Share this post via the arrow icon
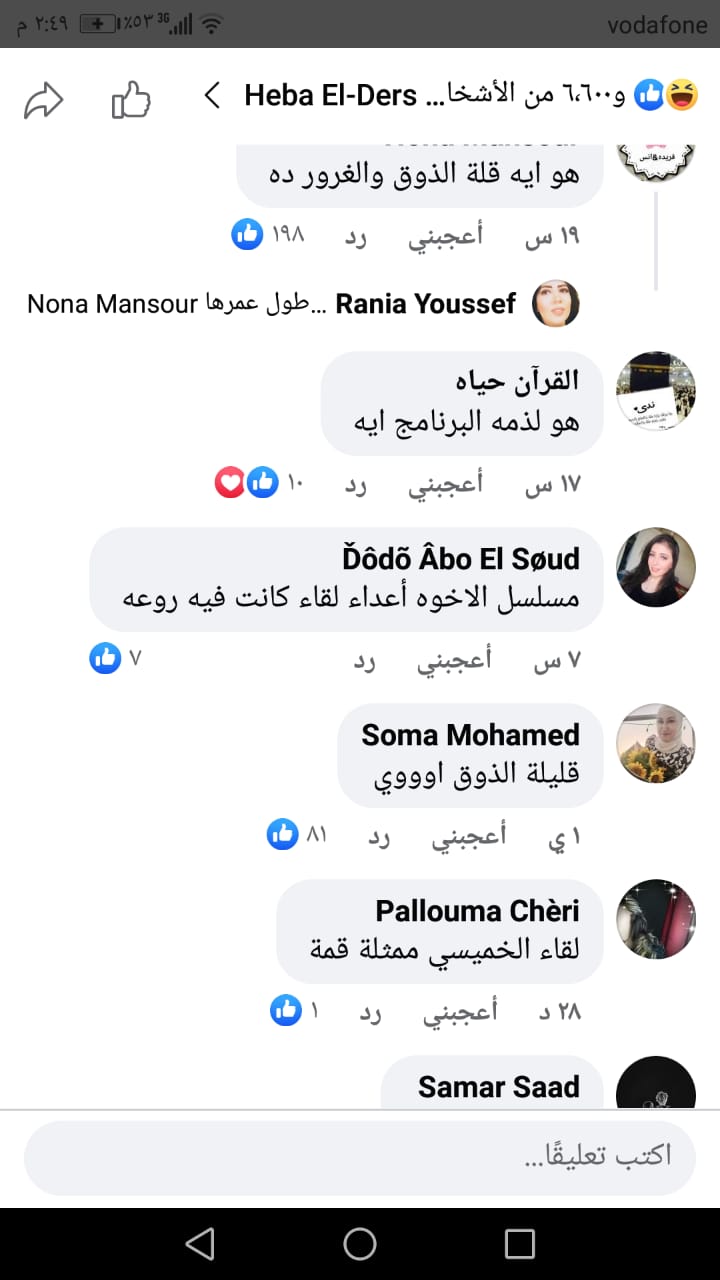 coord(44,99)
